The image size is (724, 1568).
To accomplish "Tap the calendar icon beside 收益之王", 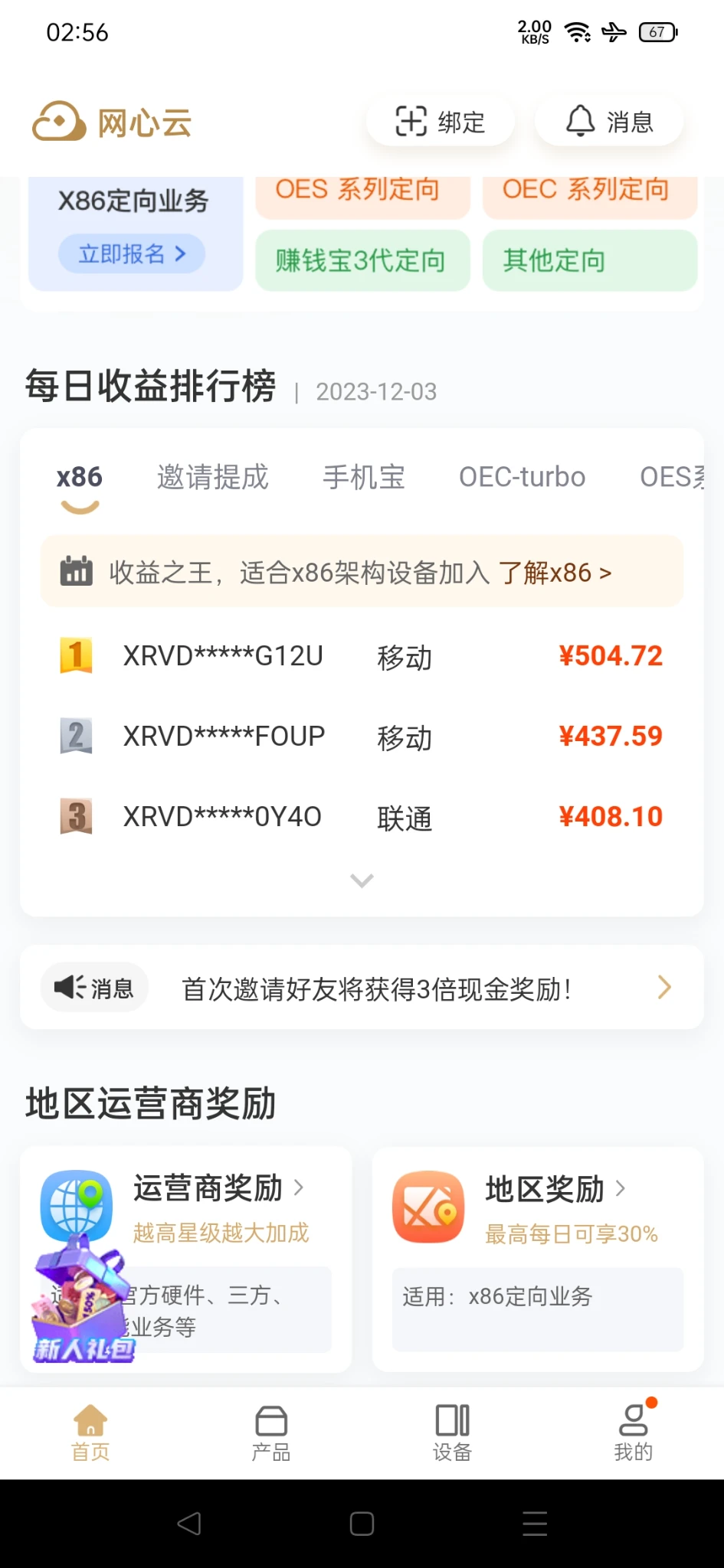I will (x=77, y=571).
